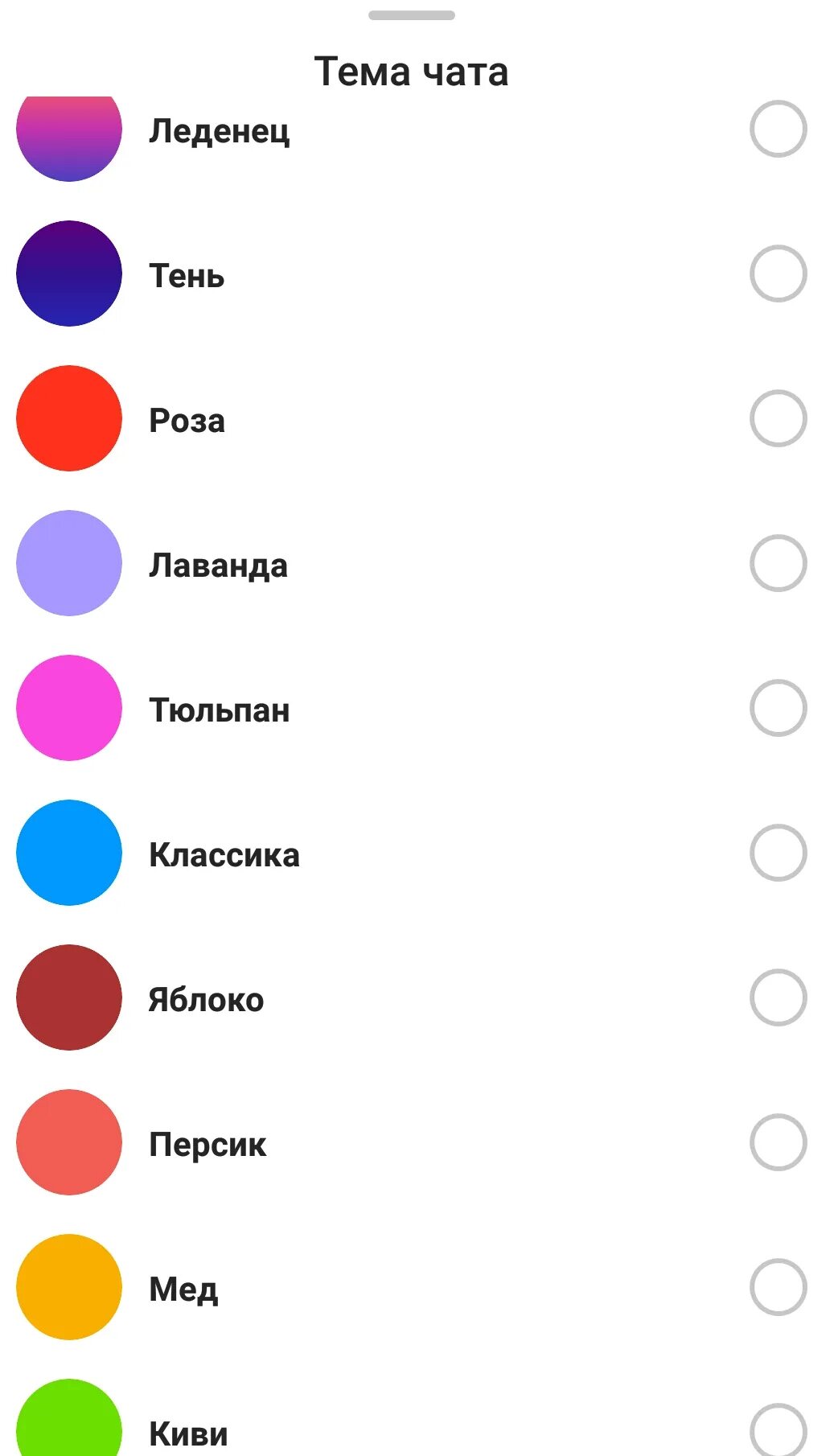Image resolution: width=838 pixels, height=1456 pixels.
Task: Select the dark red Яблоко swatch
Action: [68, 997]
